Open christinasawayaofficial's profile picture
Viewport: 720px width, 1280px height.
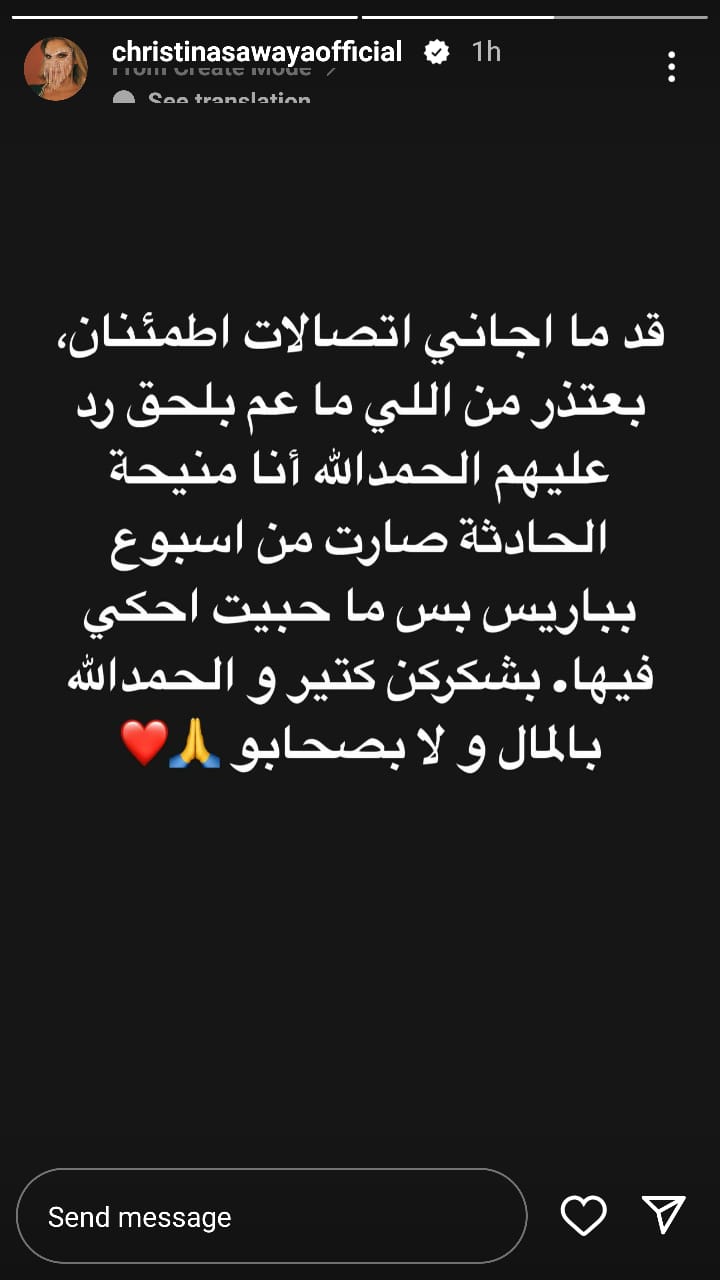[56, 68]
